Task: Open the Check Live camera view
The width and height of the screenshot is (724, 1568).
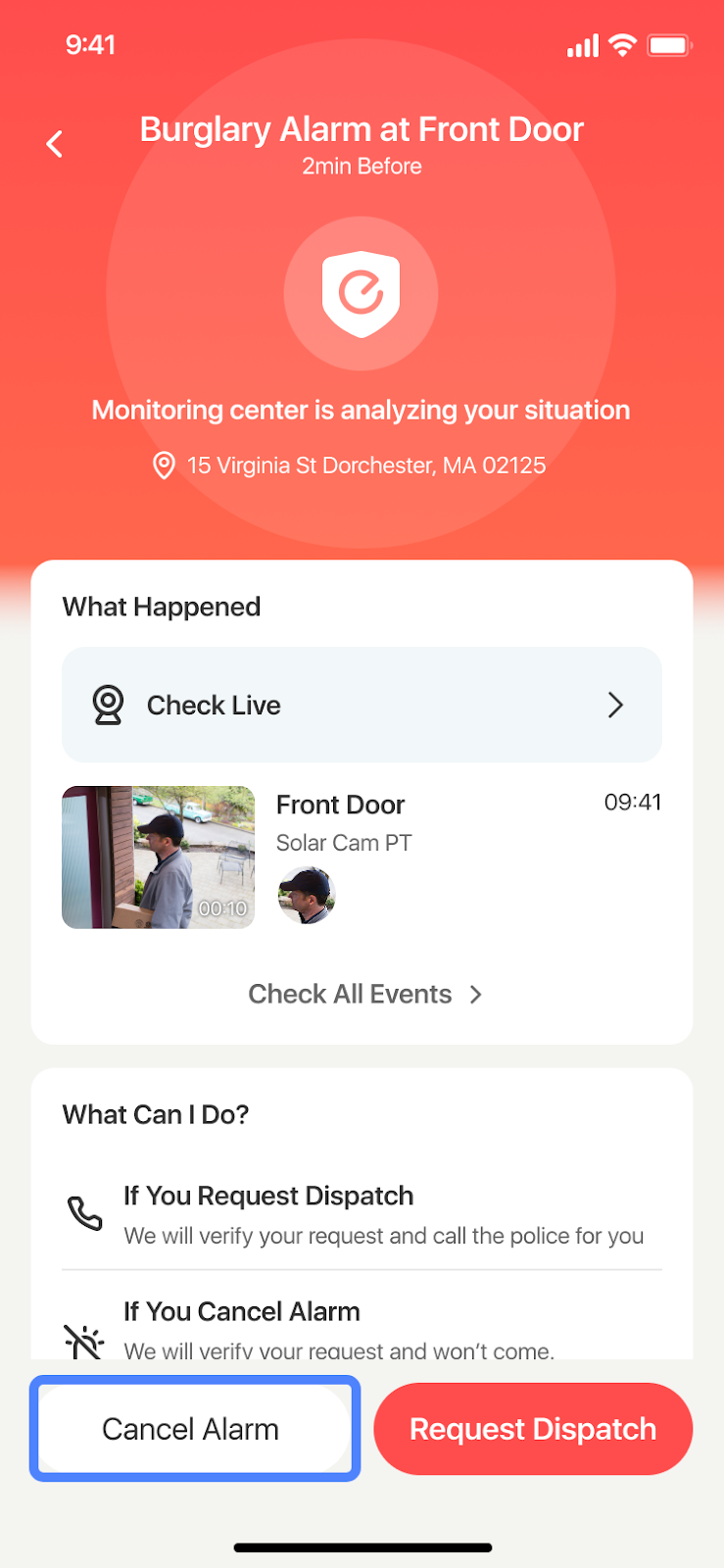Action: tap(362, 705)
